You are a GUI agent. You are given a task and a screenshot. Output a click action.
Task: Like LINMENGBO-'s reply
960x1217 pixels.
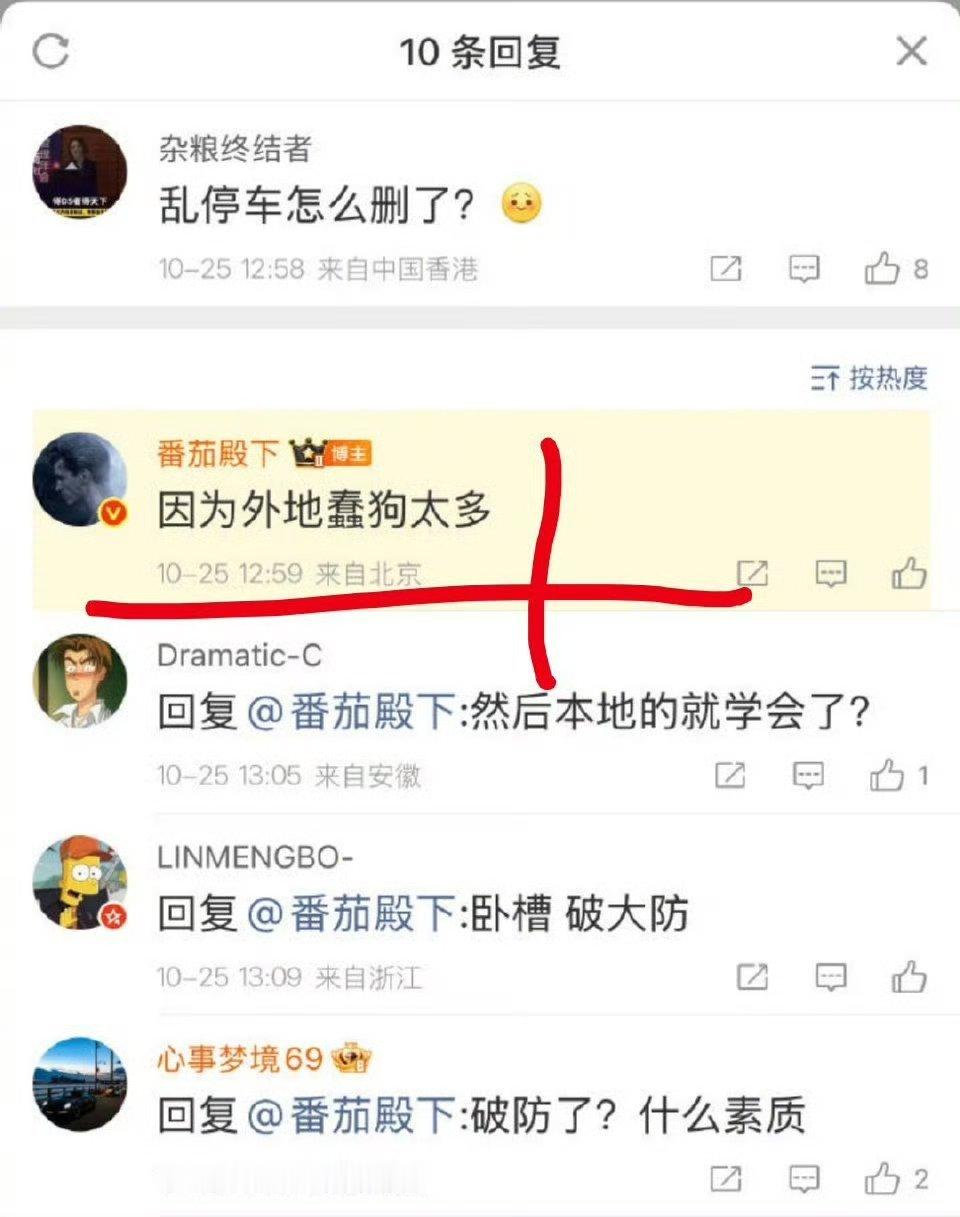point(908,976)
